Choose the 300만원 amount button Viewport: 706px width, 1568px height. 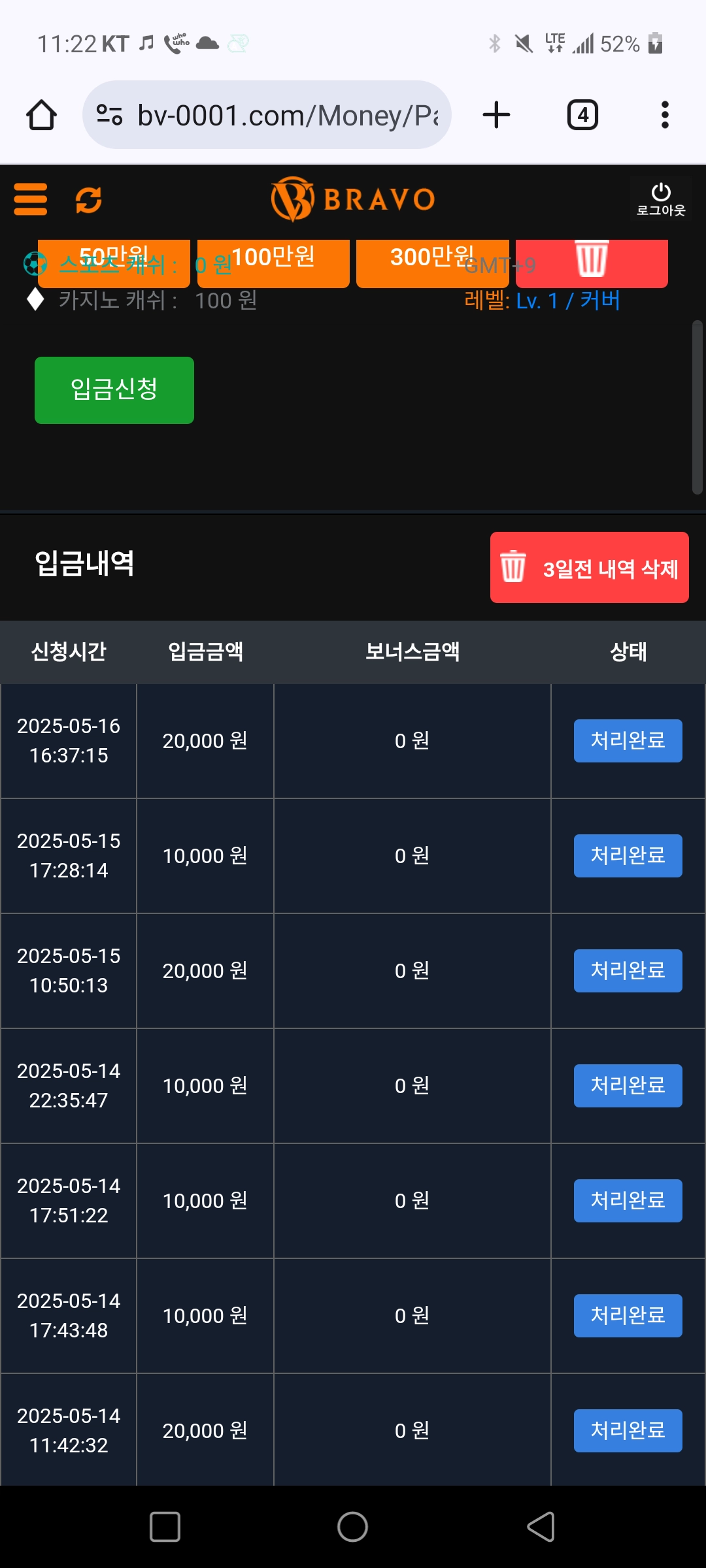point(433,263)
